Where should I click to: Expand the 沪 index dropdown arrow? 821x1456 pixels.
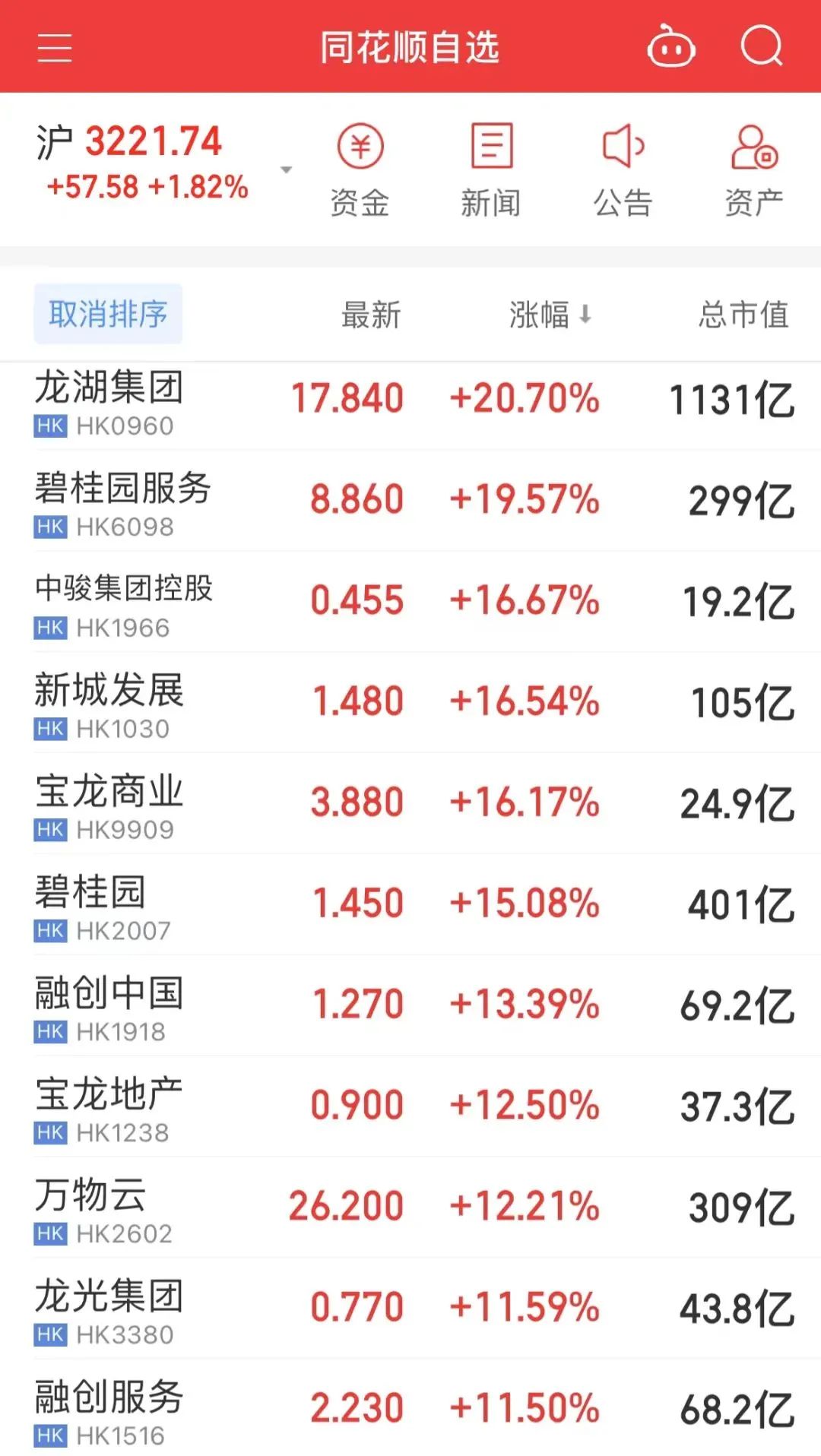(x=287, y=169)
